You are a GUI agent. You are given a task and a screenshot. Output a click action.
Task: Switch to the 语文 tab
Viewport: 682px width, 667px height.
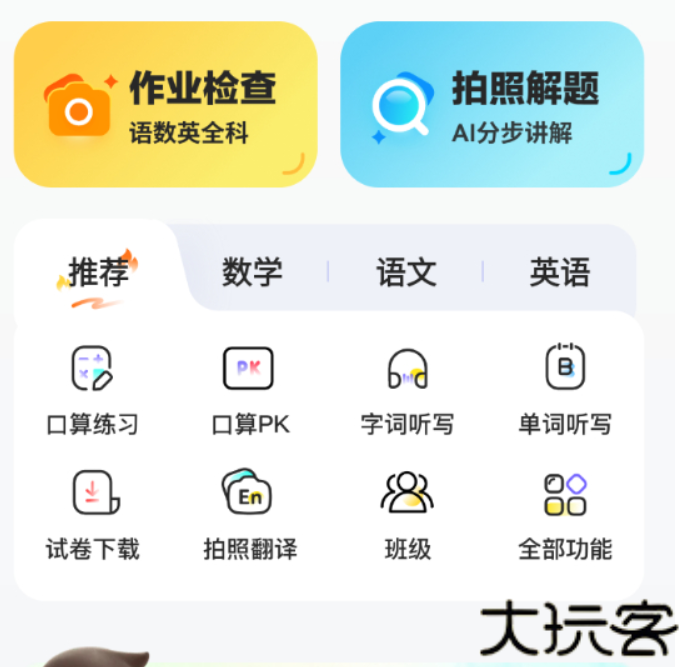pyautogui.click(x=406, y=272)
